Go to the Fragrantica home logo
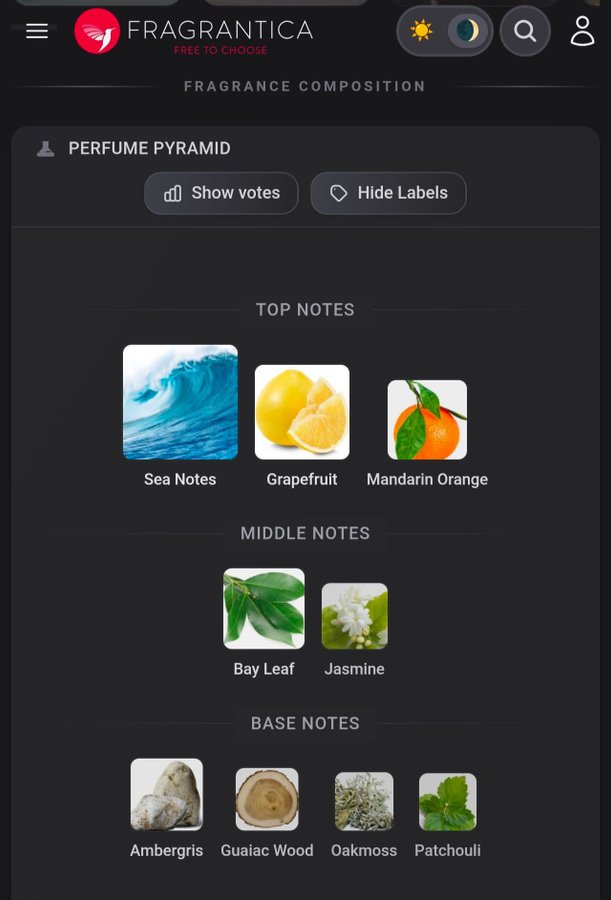Viewport: 611px width, 900px height. click(x=194, y=32)
